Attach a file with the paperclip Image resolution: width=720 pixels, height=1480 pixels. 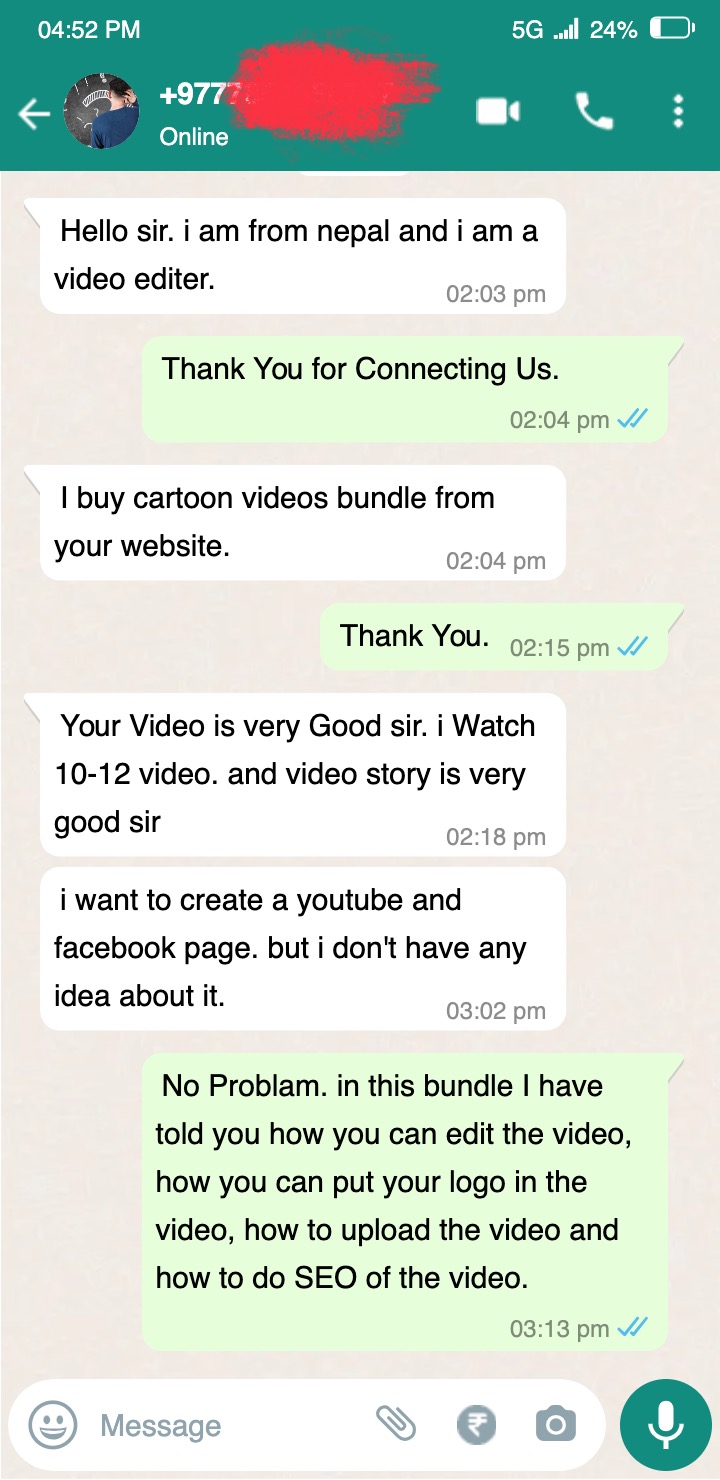tap(396, 1423)
